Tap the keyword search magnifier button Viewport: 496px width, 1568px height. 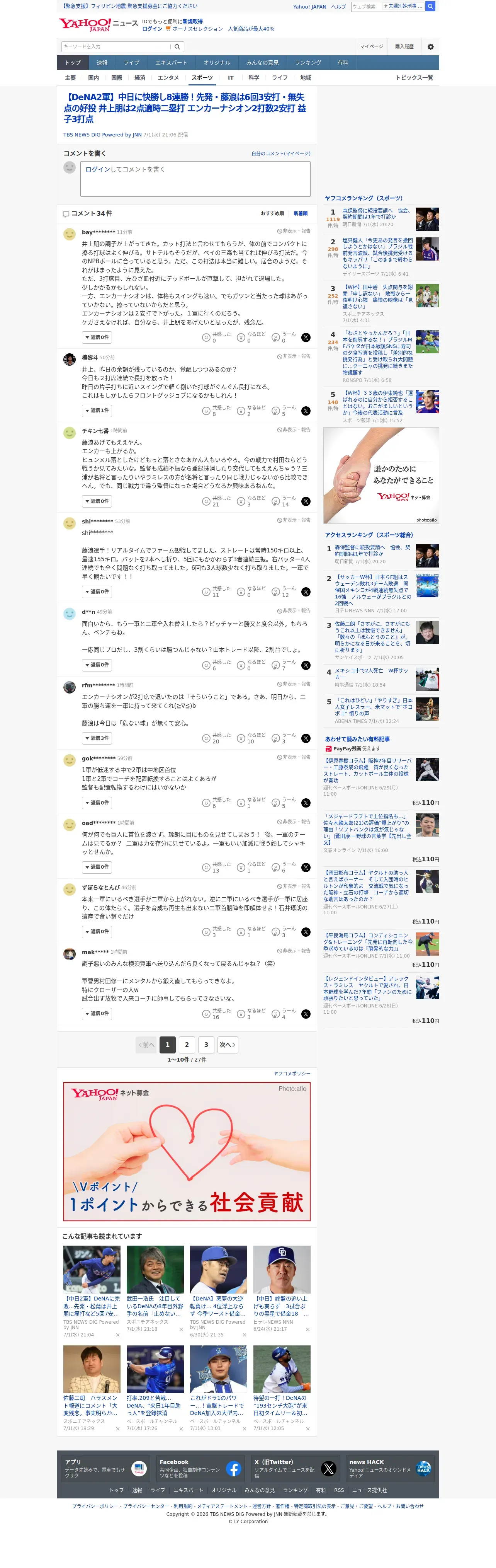[x=177, y=47]
